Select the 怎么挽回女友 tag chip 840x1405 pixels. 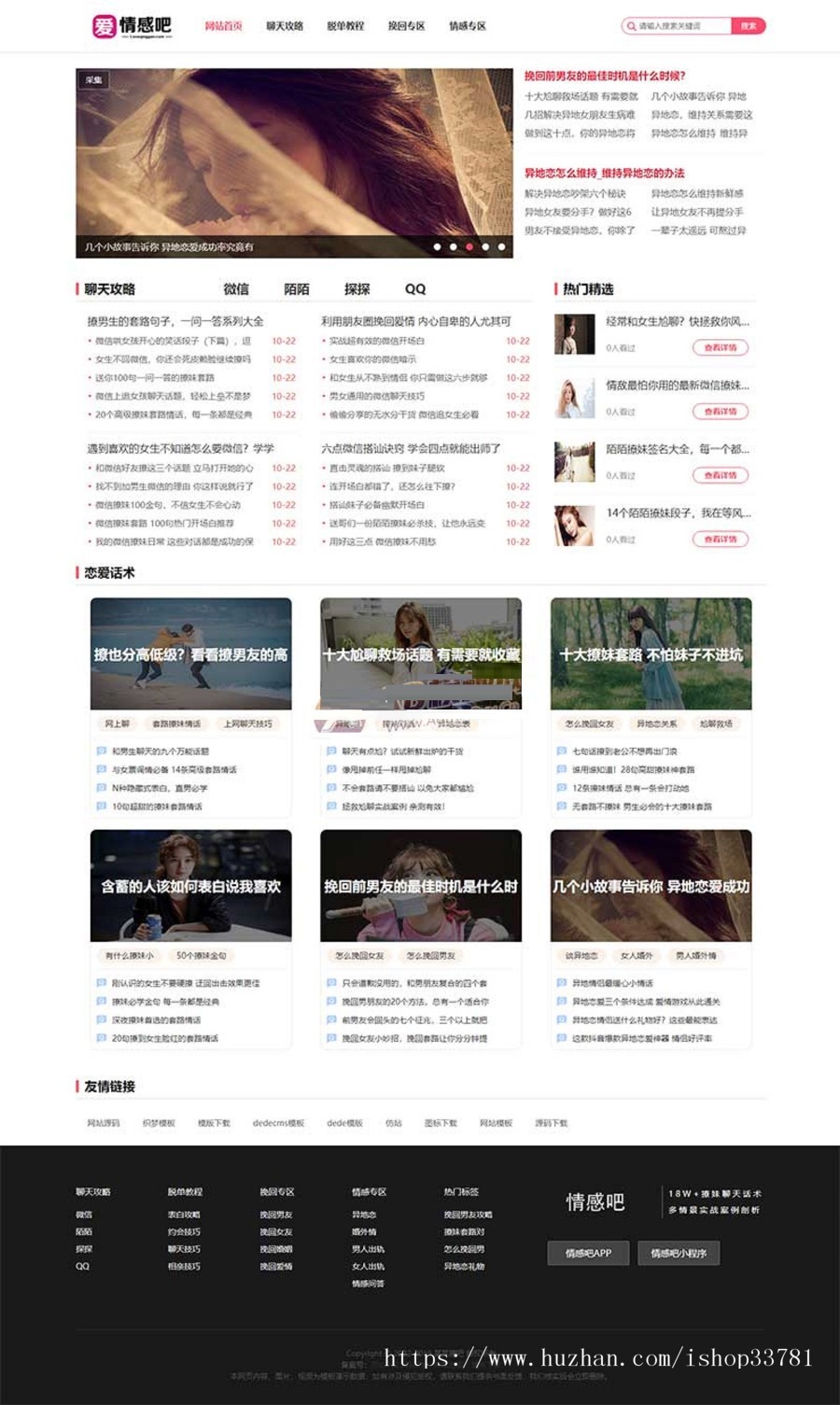click(x=590, y=724)
